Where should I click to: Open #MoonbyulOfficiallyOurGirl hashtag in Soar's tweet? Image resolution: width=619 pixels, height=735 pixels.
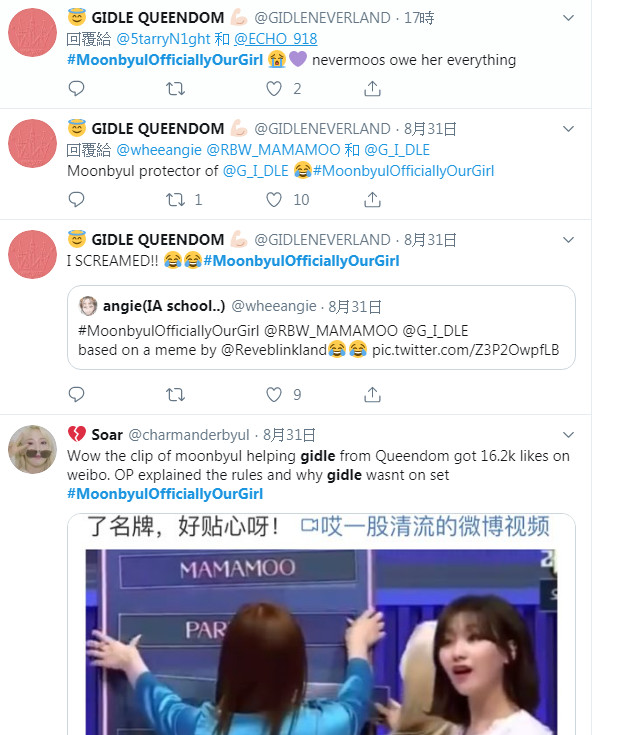165,494
